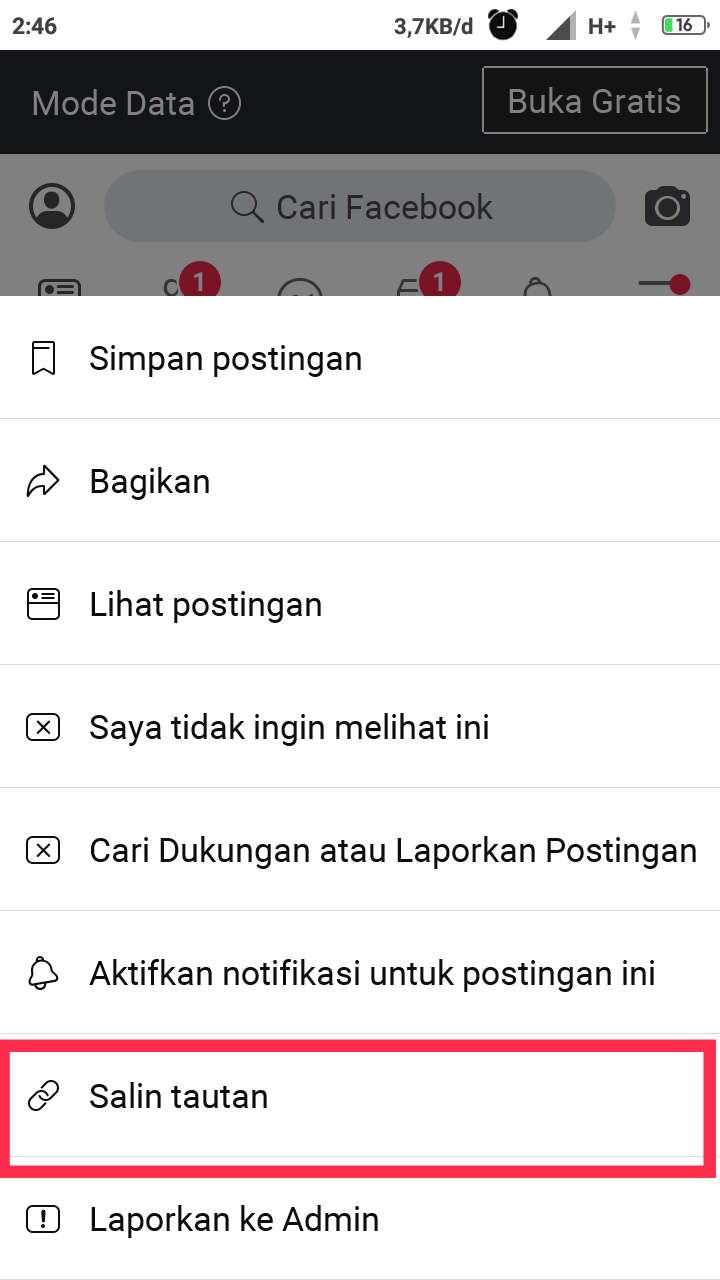Open the camera icon
Viewport: 720px width, 1280px height.
pos(667,207)
